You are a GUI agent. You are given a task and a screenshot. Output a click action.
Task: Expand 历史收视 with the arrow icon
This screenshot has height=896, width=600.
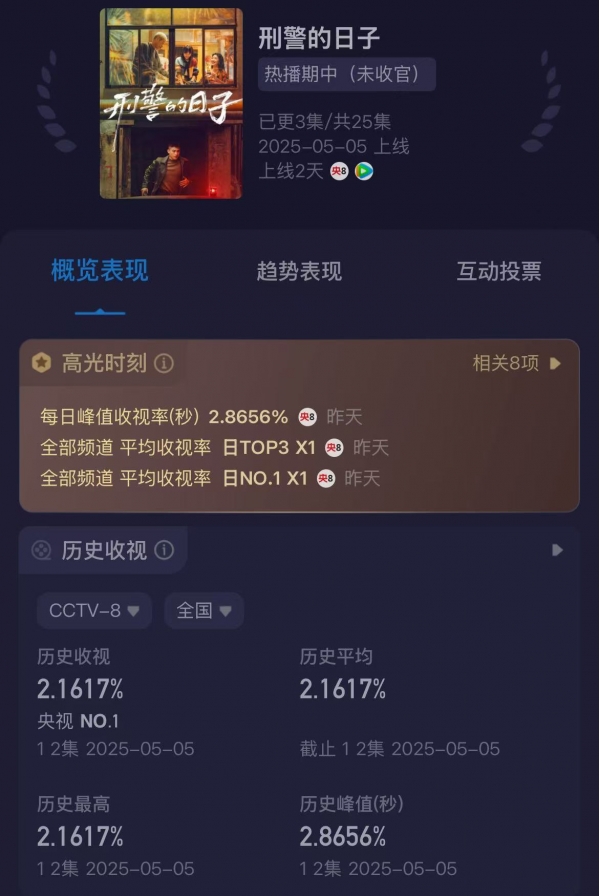click(x=557, y=550)
